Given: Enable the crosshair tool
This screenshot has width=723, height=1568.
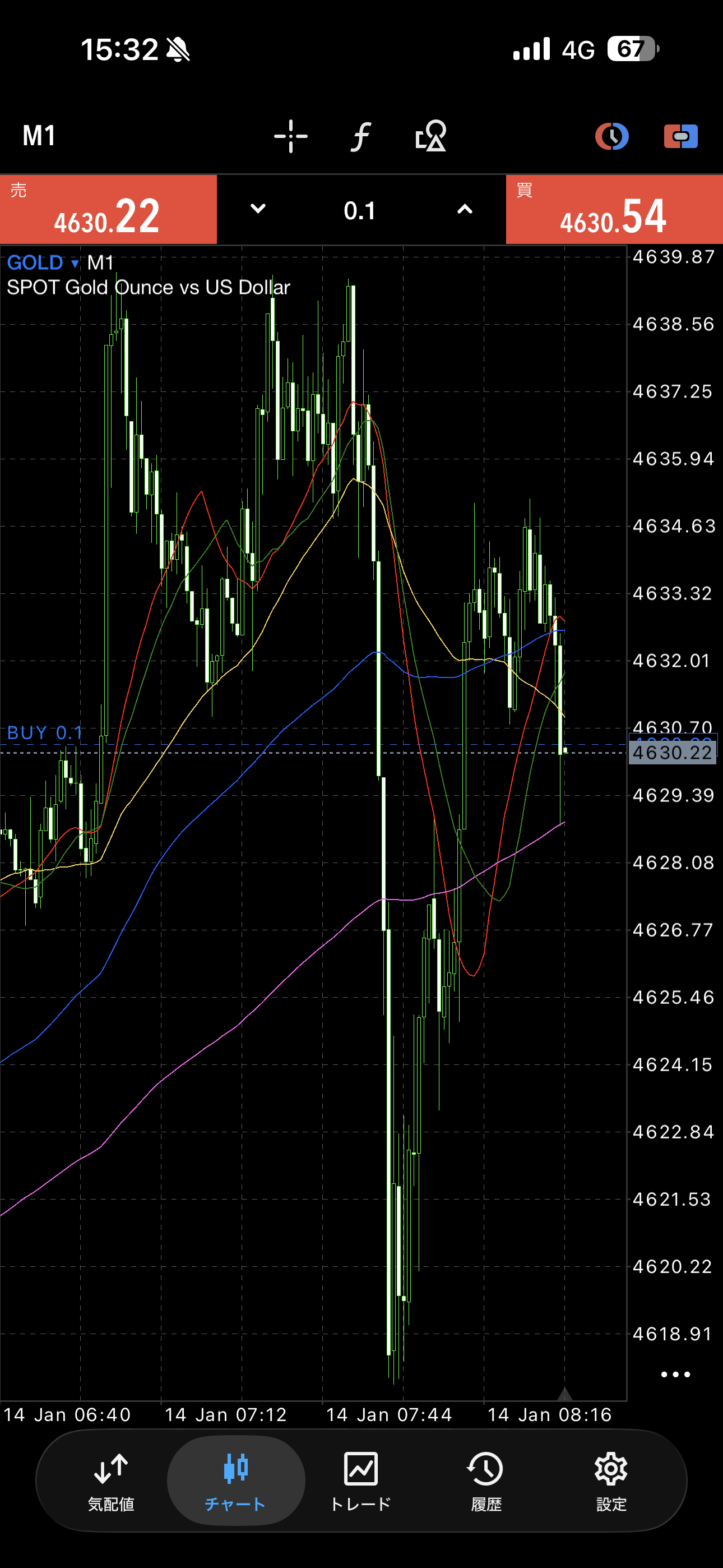Looking at the screenshot, I should click(290, 136).
